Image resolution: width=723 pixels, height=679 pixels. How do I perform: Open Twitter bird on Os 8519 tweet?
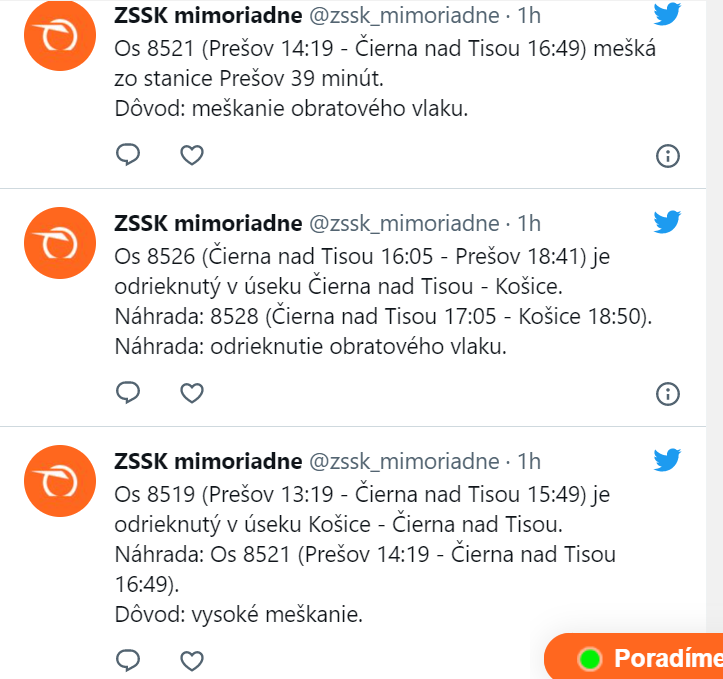(x=667, y=460)
